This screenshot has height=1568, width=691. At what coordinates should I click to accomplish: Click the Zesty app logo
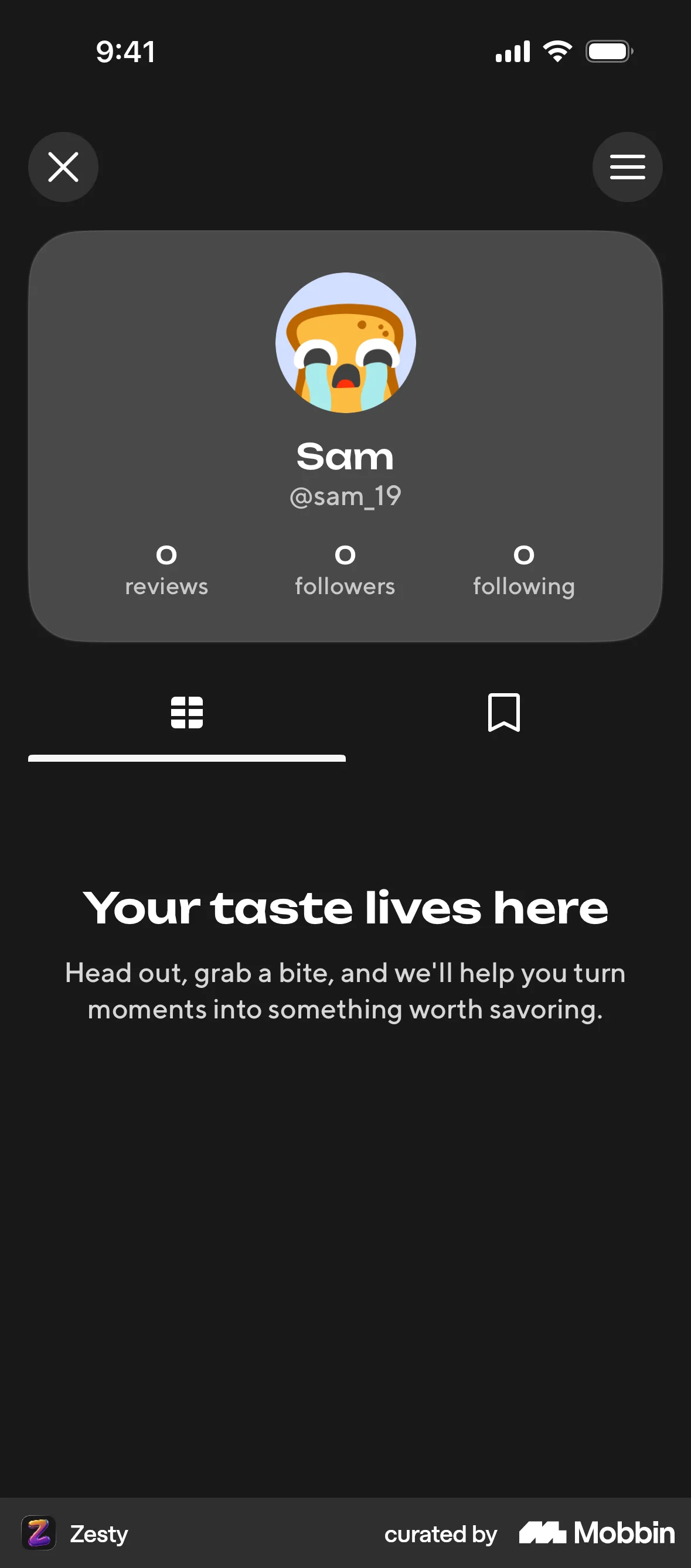click(39, 1534)
